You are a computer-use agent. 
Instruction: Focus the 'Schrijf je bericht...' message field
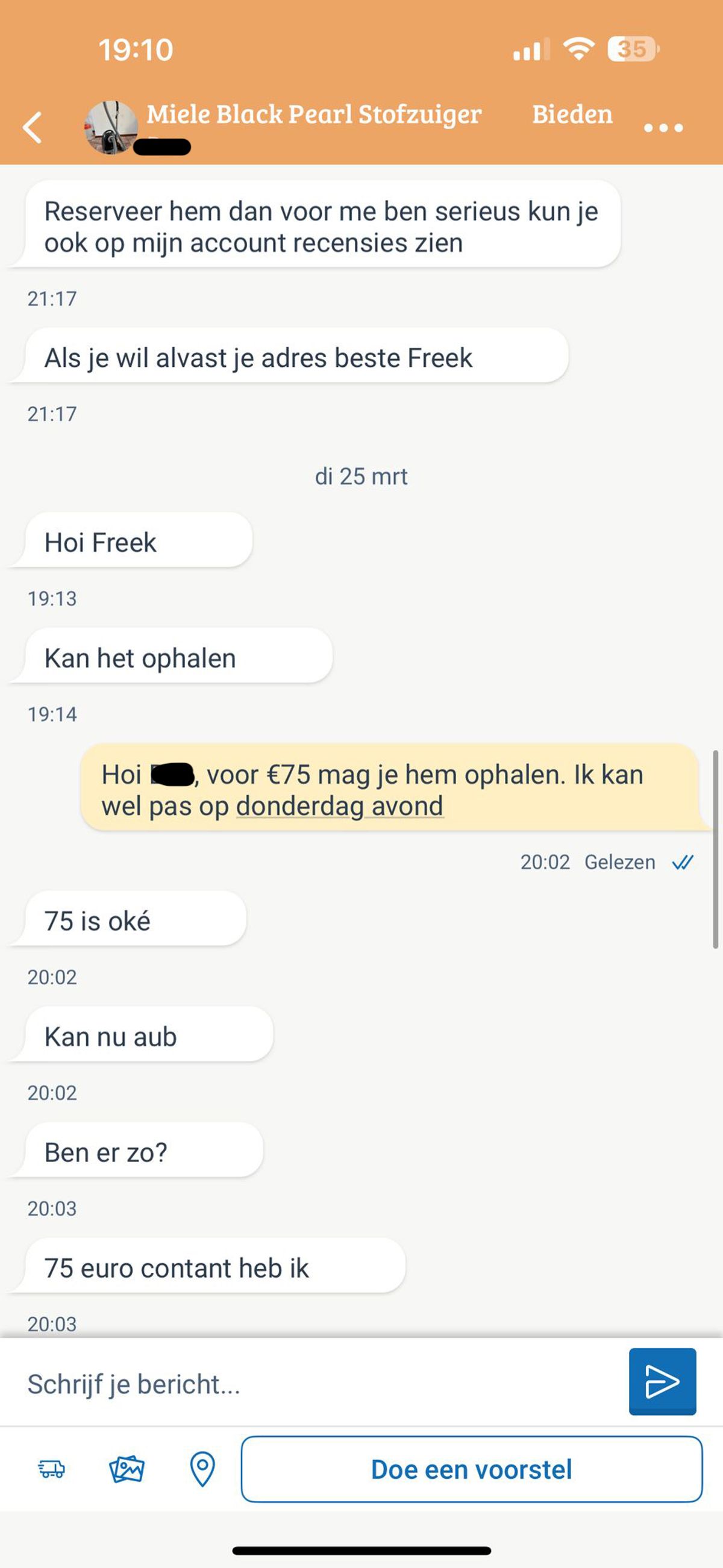pyautogui.click(x=316, y=1384)
